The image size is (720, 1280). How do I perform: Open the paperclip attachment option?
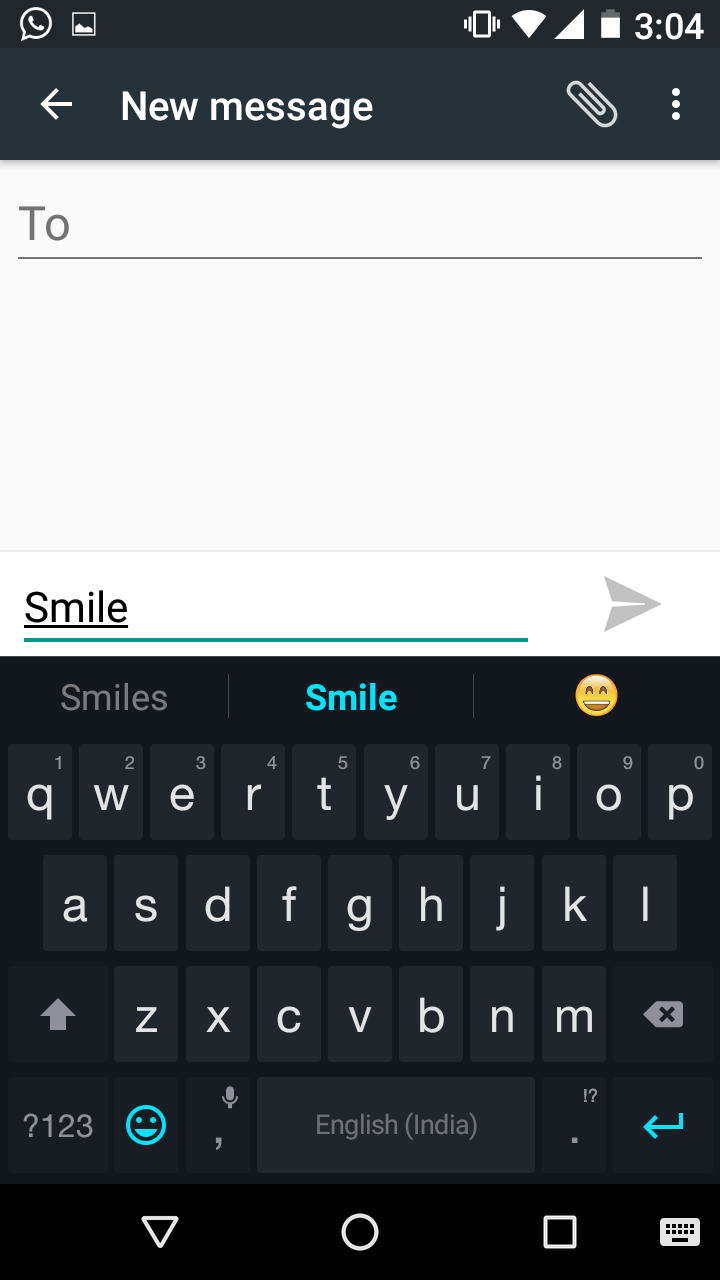(592, 104)
